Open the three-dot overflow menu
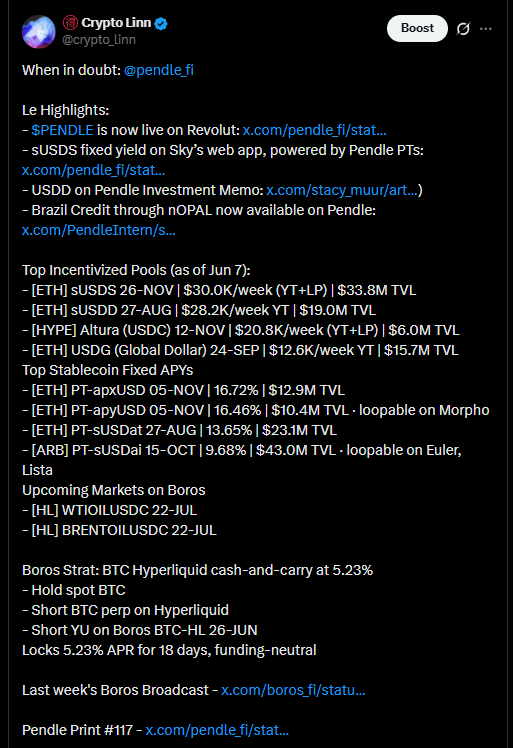The image size is (513, 748). [486, 29]
